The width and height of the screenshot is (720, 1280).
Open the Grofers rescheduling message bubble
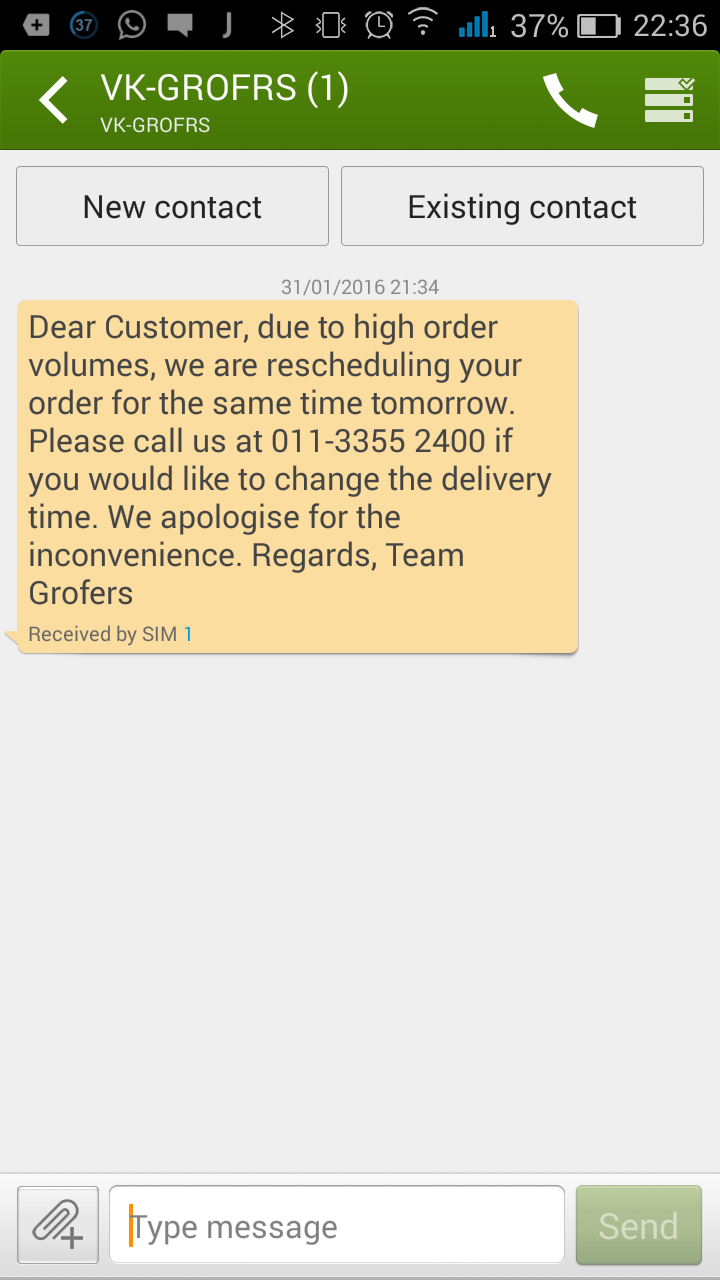[298, 478]
